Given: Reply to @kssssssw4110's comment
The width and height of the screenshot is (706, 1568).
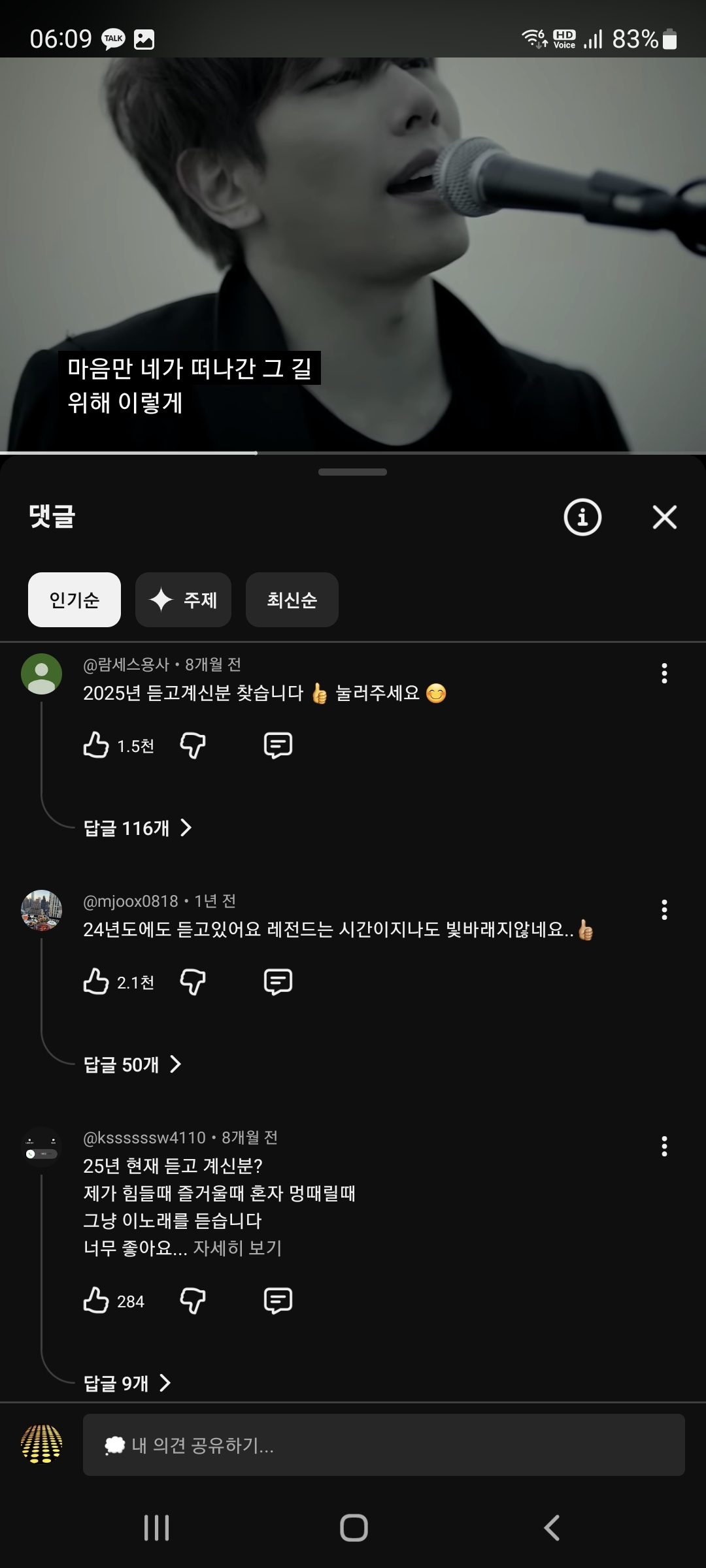Looking at the screenshot, I should coord(278,1301).
